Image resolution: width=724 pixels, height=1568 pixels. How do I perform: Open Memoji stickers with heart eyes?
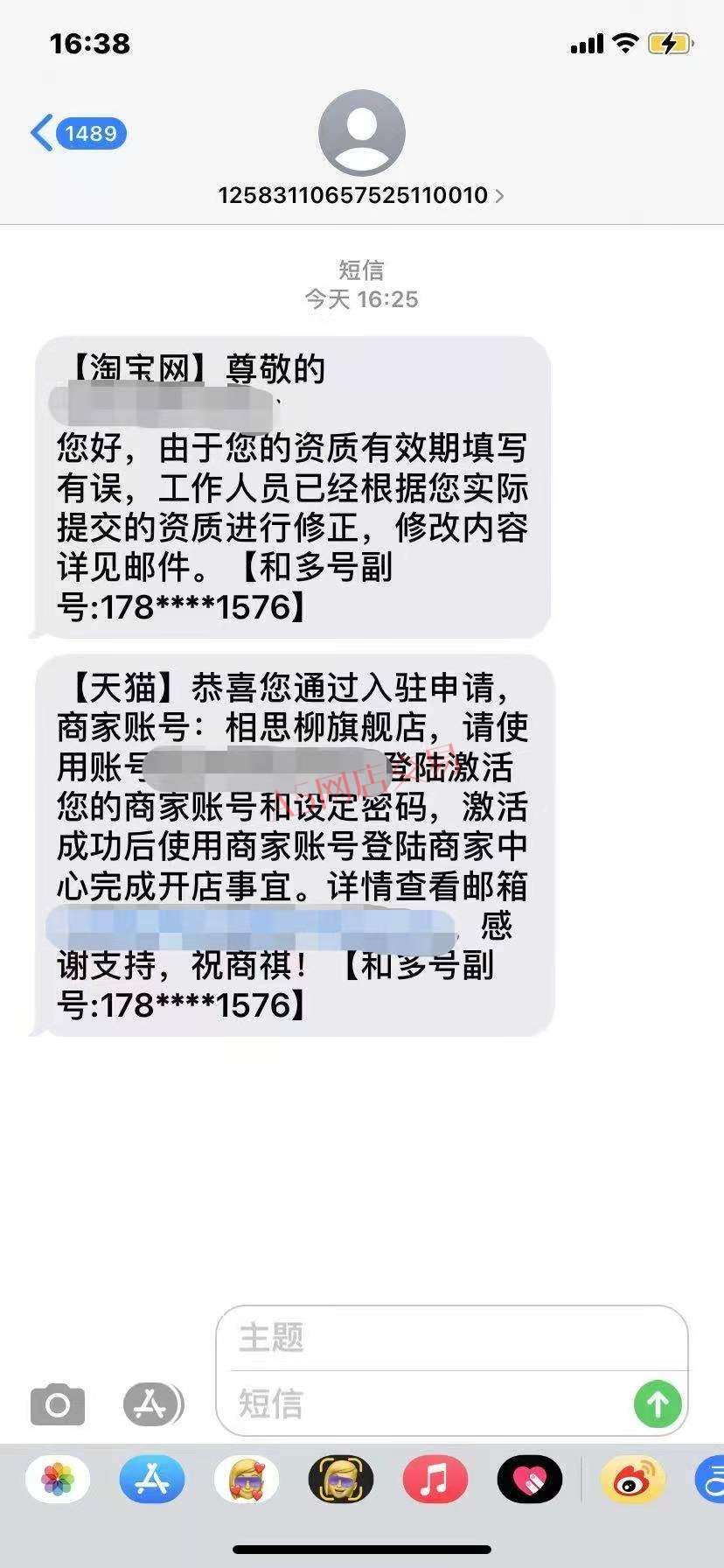(247, 1480)
